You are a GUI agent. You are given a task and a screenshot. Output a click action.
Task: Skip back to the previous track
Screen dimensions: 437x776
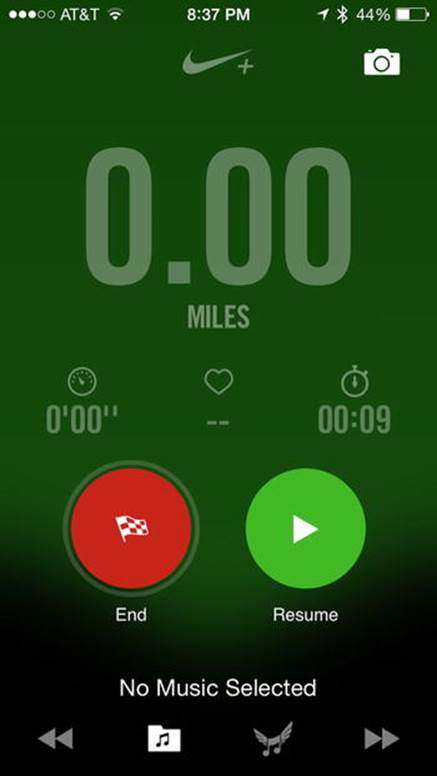pyautogui.click(x=55, y=738)
